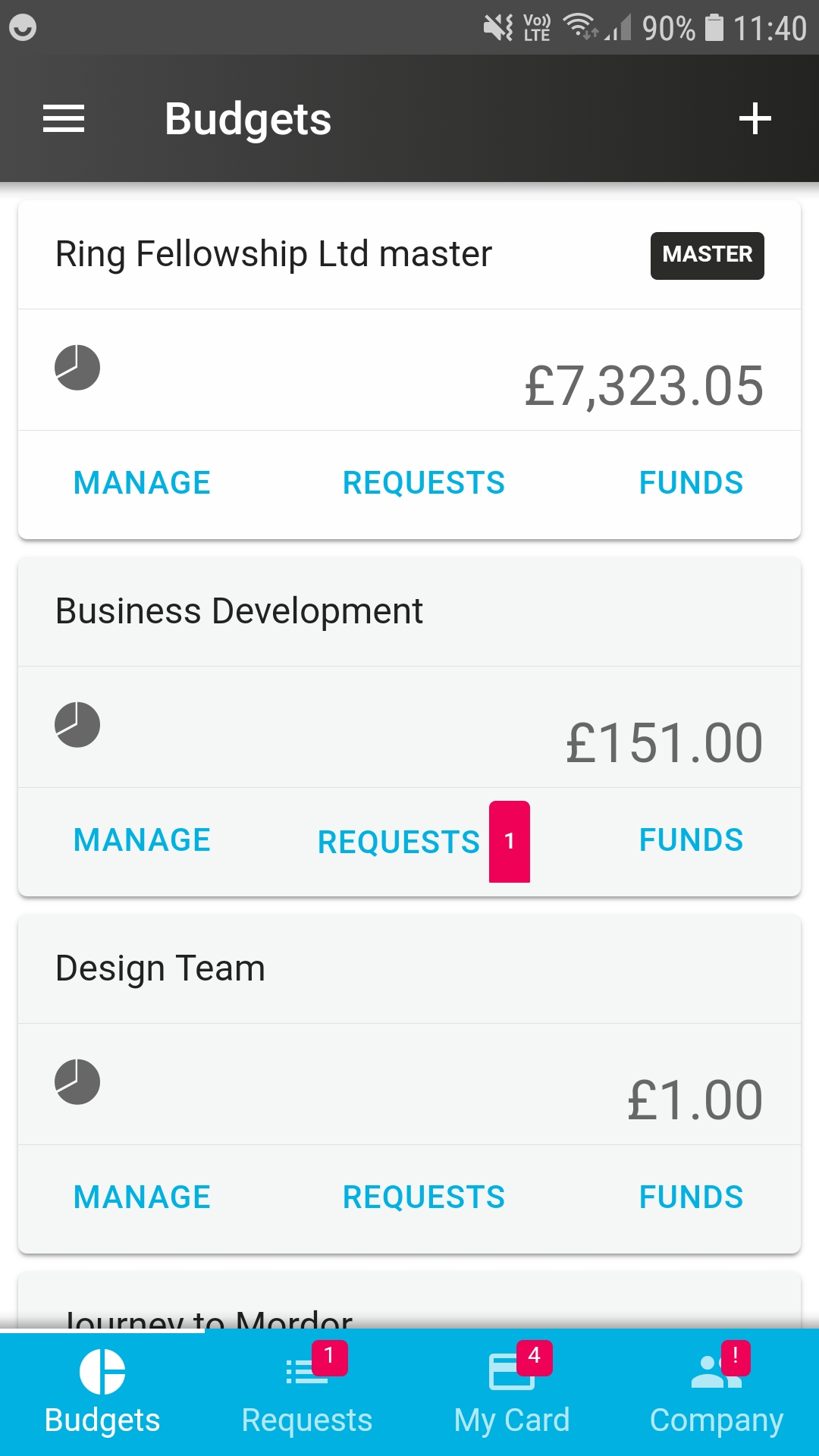View Business Development pending Requests
Image resolution: width=819 pixels, height=1456 pixels.
423,842
